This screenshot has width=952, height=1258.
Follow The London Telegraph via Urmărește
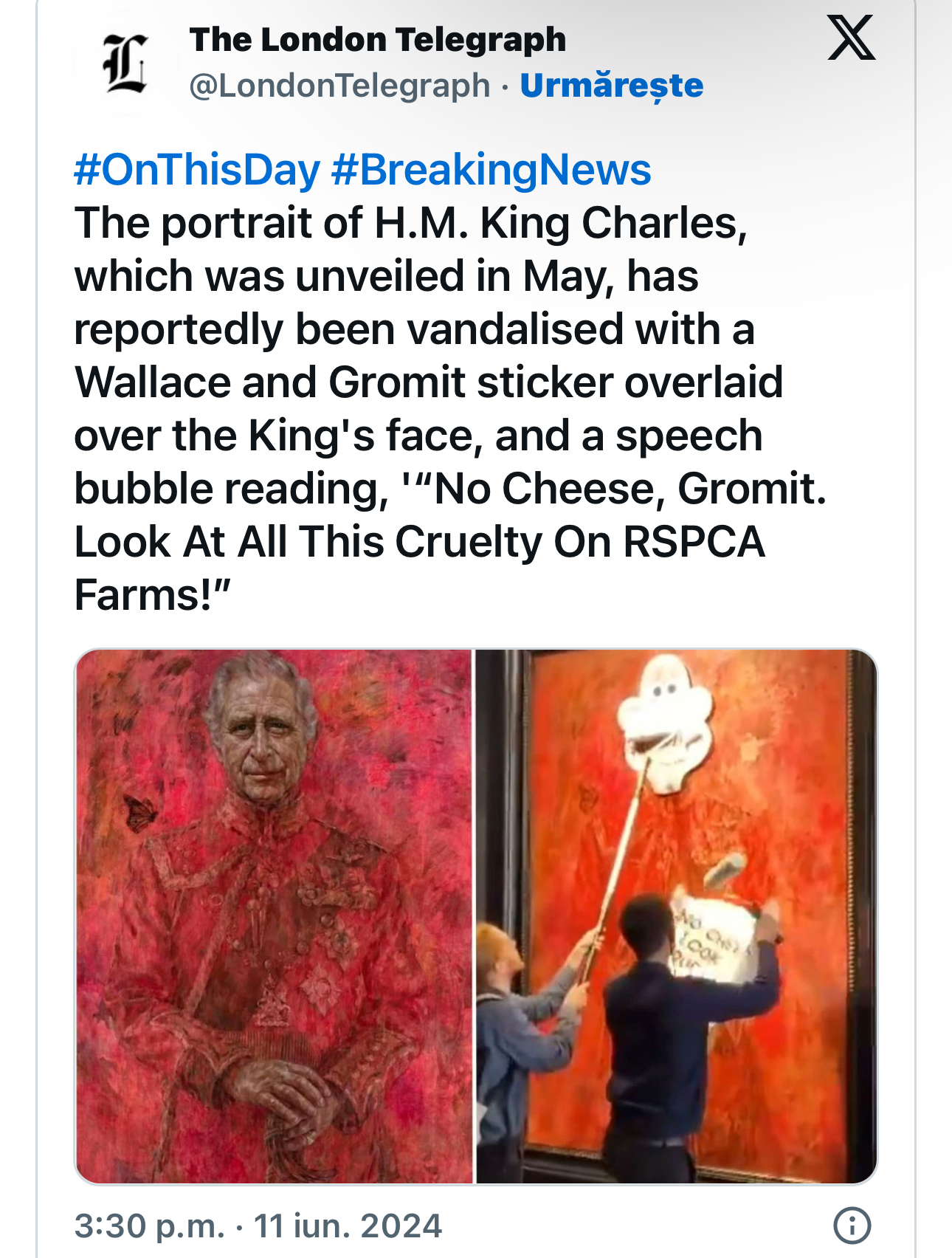(611, 86)
